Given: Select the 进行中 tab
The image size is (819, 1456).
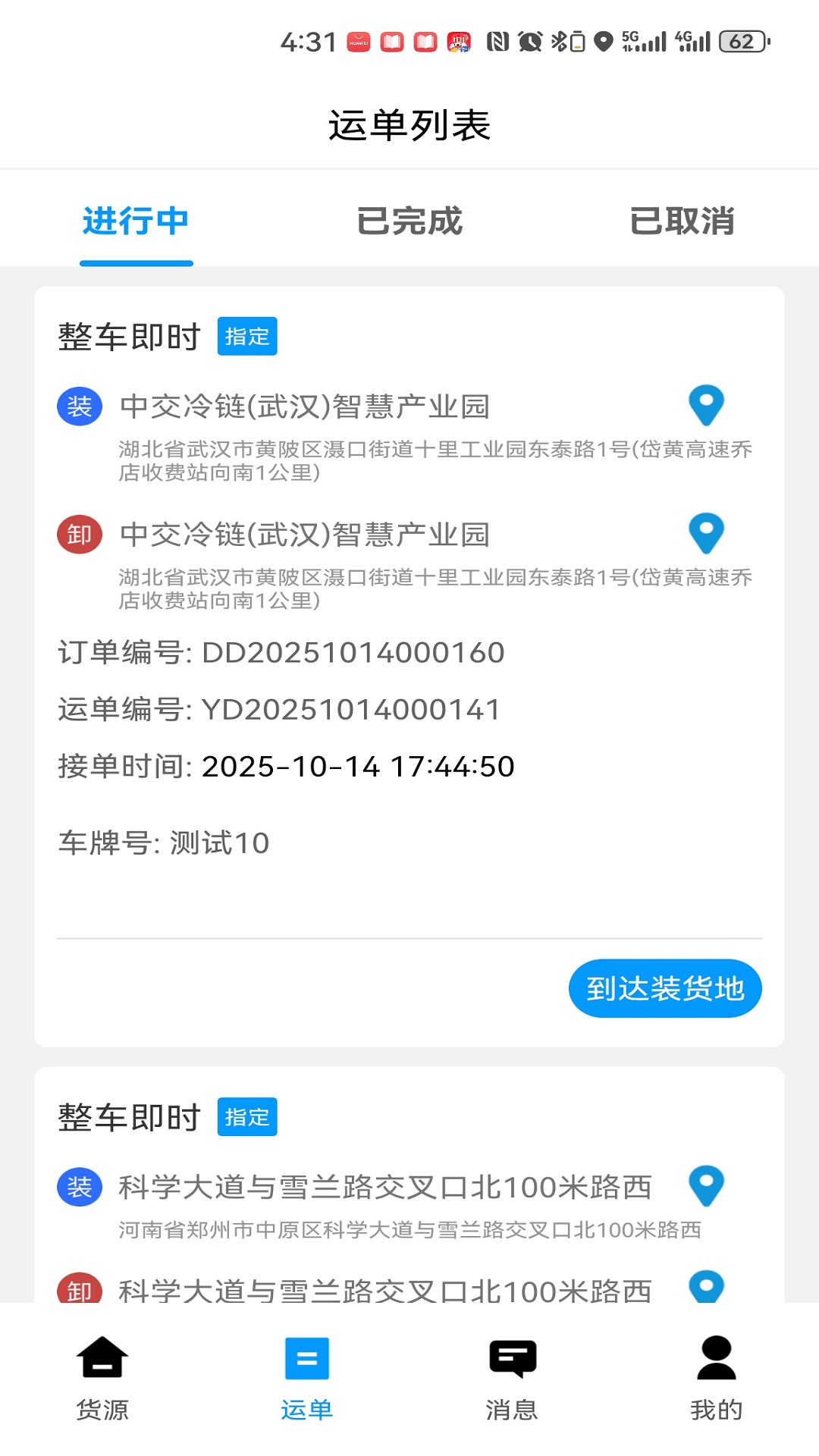Looking at the screenshot, I should click(x=136, y=221).
